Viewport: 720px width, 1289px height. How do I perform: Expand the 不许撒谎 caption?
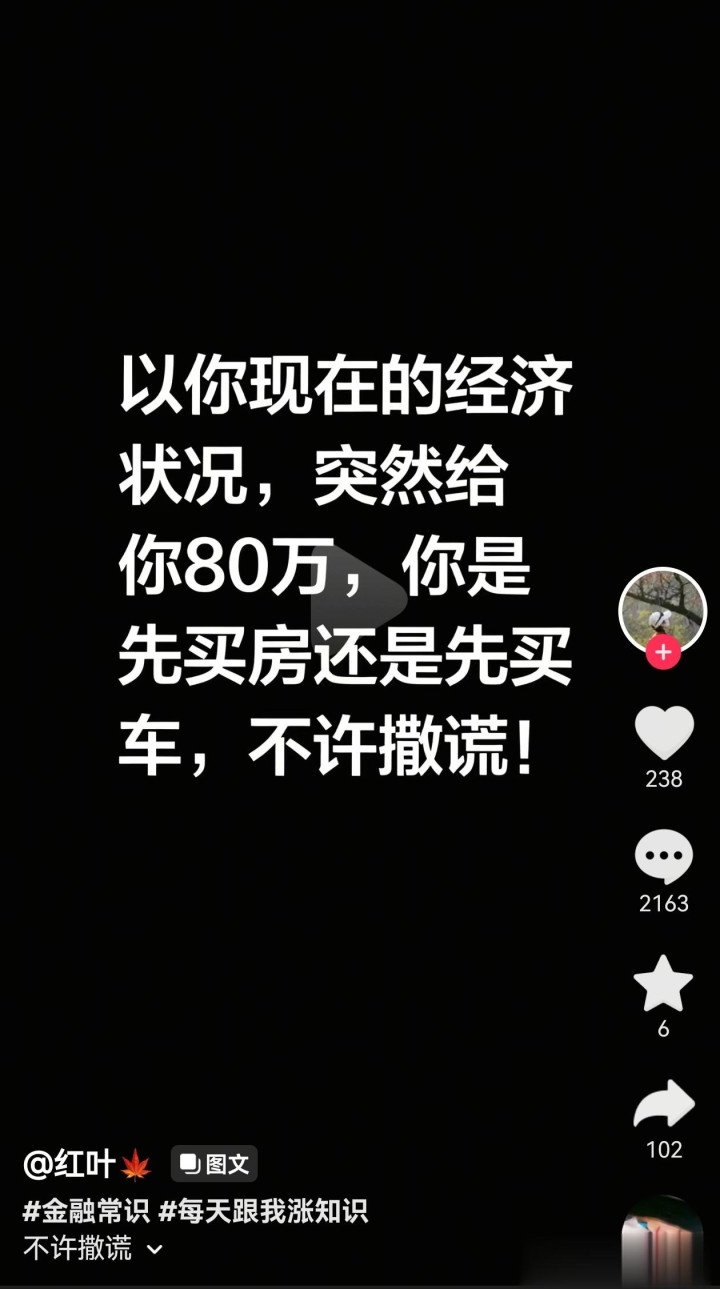93,1248
